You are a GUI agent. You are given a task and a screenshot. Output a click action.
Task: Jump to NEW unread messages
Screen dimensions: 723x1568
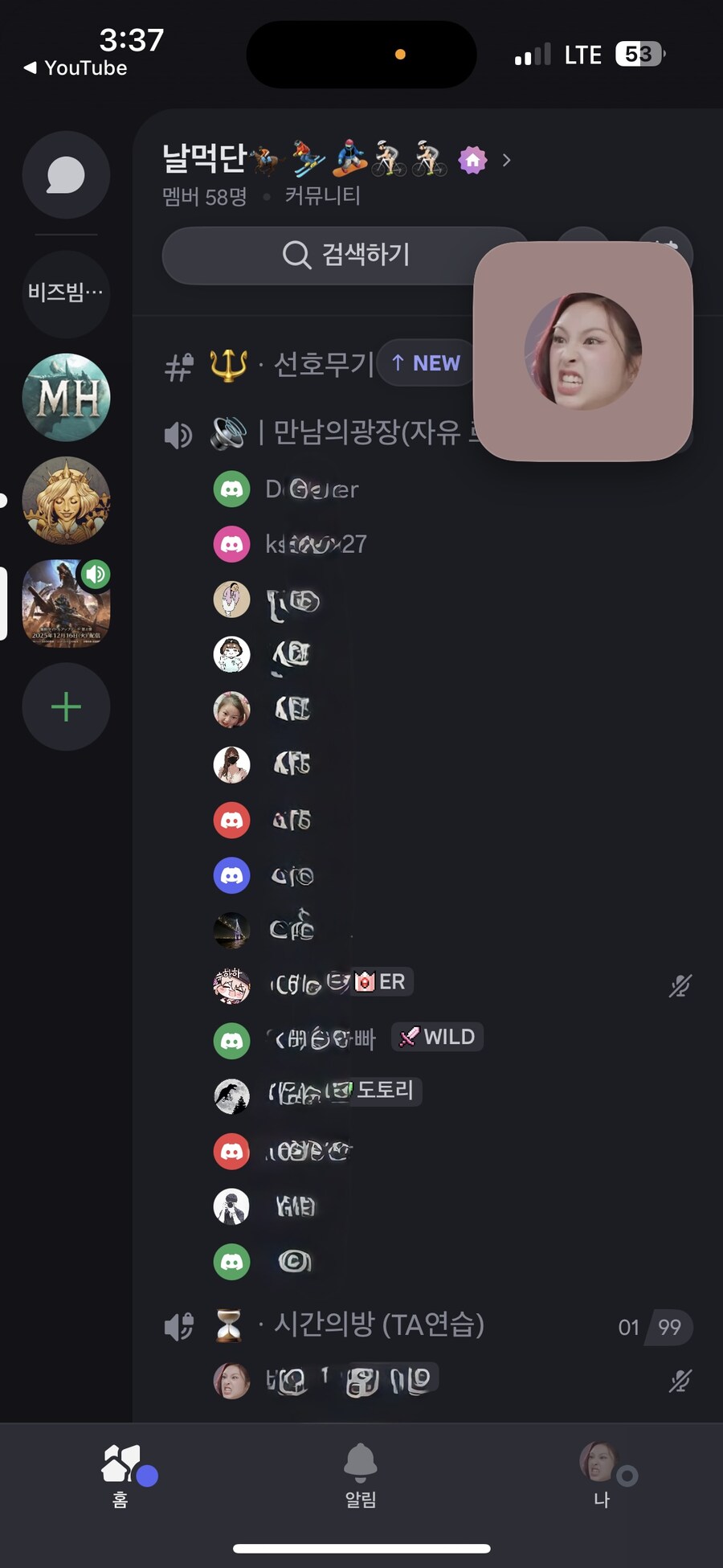(x=427, y=363)
